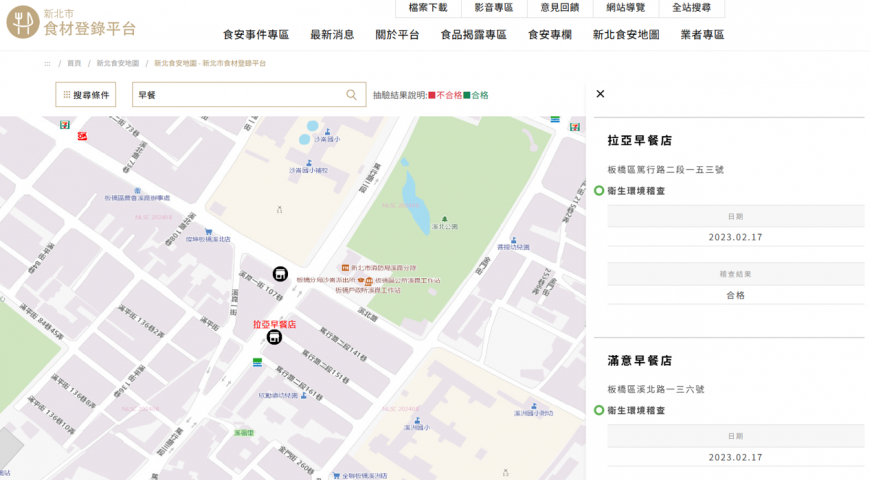Switch to 新北食安地圖 section
Screen dimensions: 870x480
[626, 35]
